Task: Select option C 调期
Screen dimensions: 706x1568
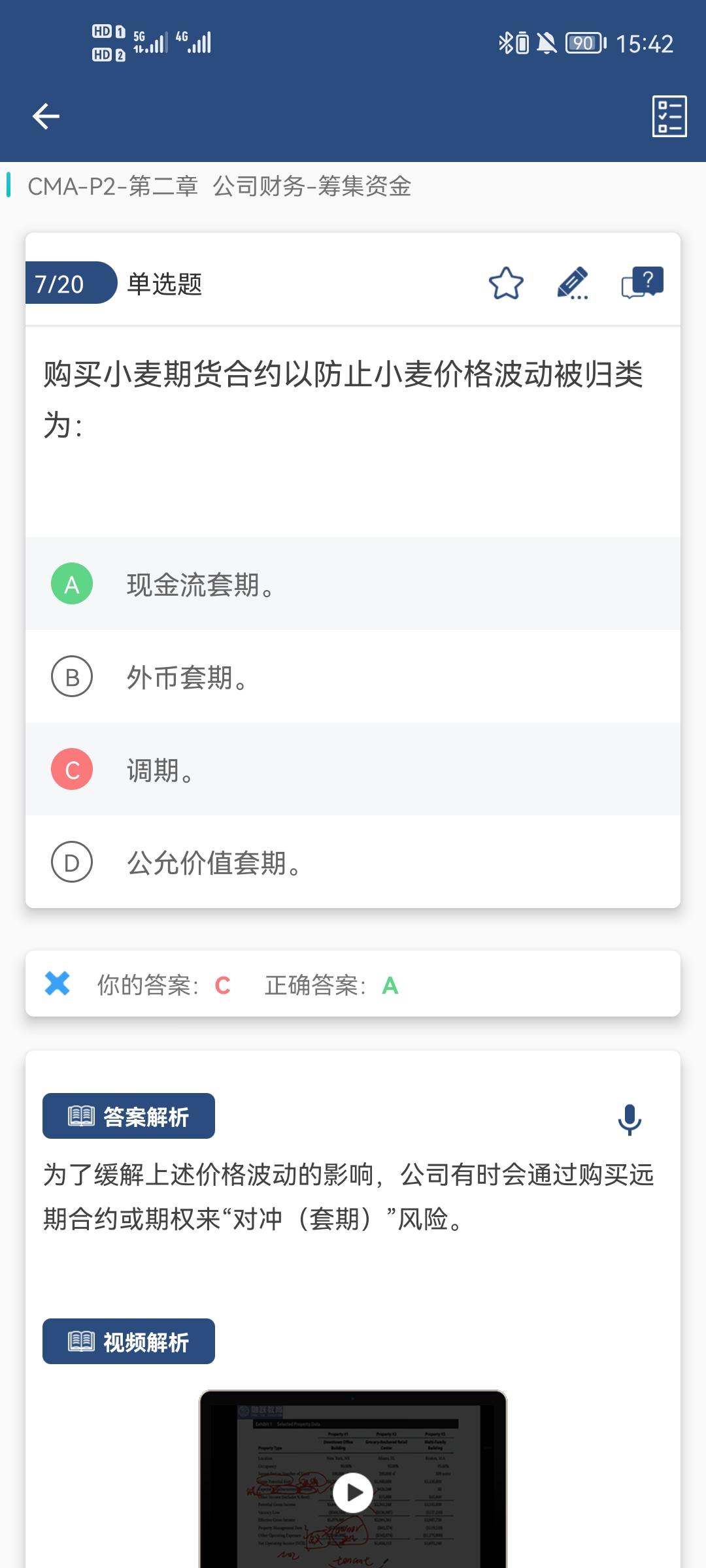Action: point(353,769)
